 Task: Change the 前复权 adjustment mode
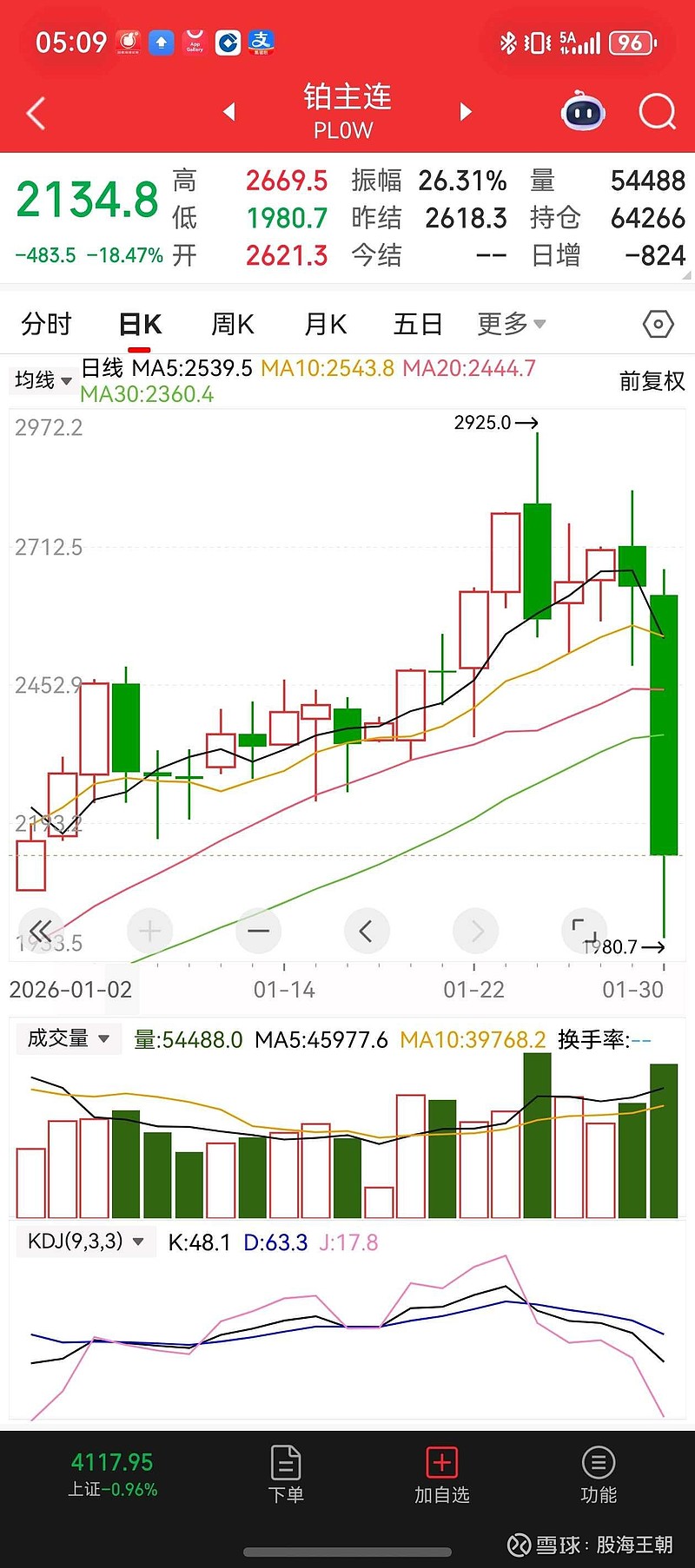click(652, 381)
